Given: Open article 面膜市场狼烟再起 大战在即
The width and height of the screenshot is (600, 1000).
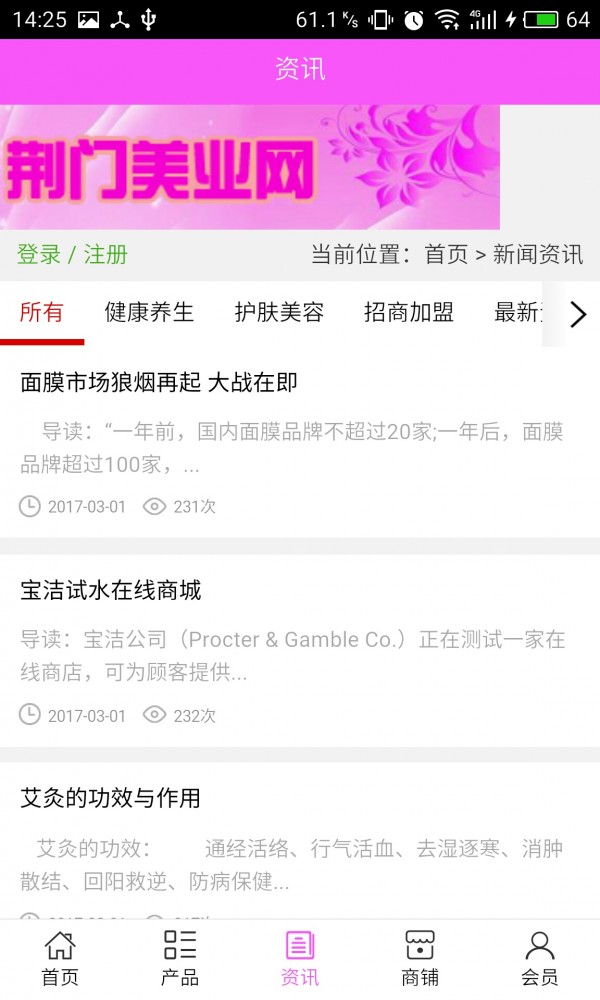Looking at the screenshot, I should [x=159, y=381].
